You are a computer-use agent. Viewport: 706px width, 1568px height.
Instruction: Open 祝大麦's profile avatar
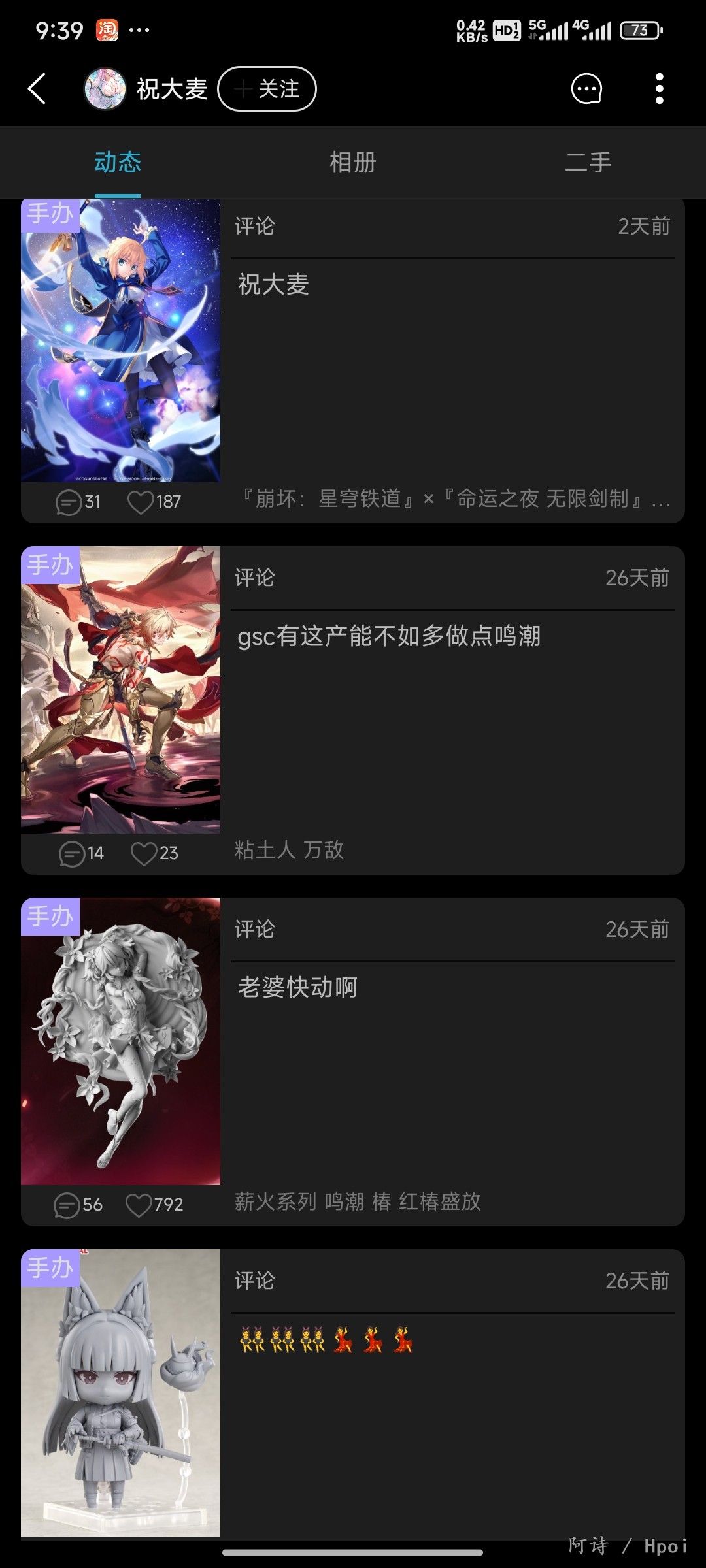click(105, 89)
